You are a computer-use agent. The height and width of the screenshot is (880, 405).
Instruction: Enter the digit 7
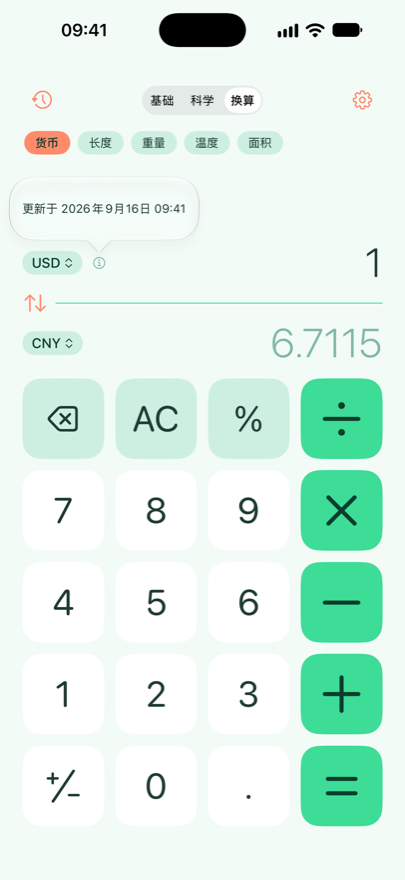tap(63, 510)
